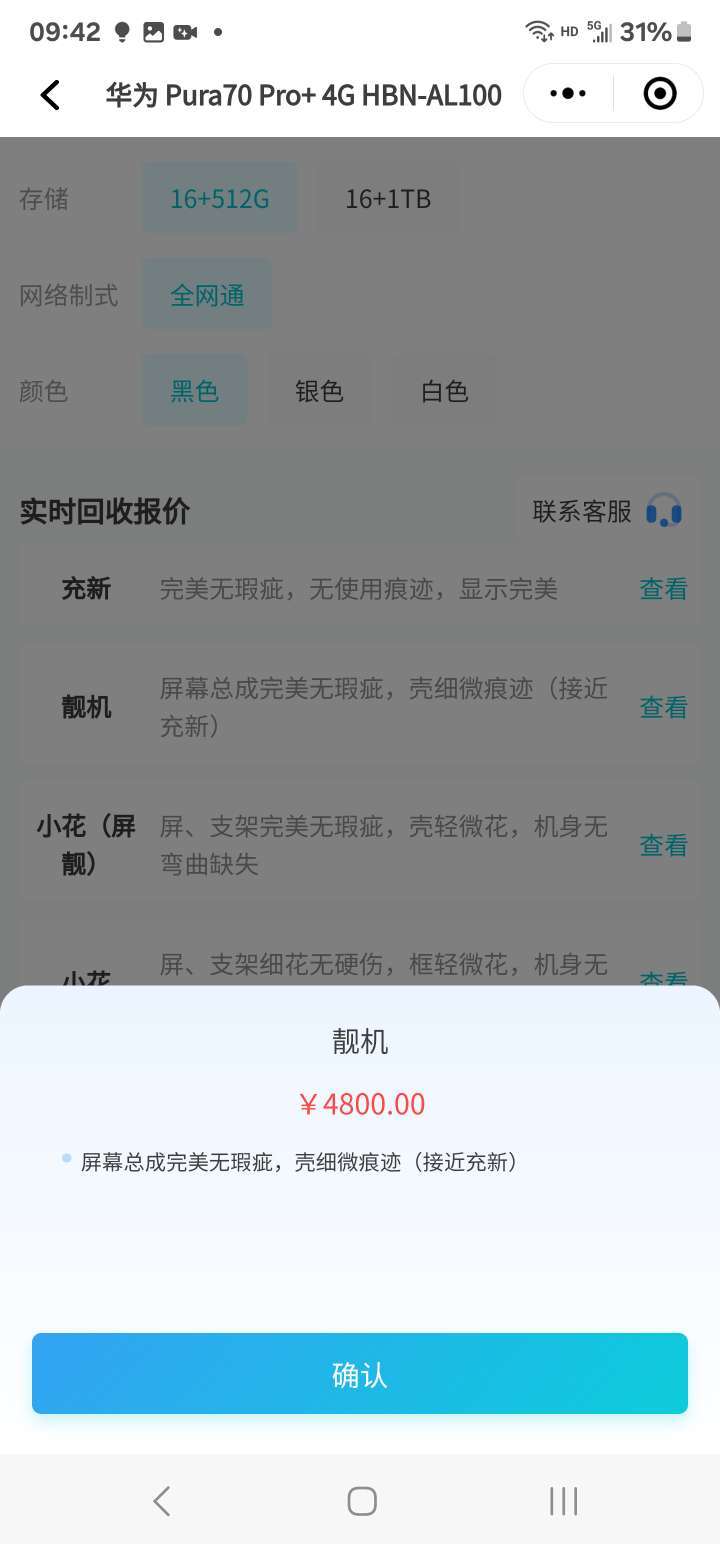Go back using the header arrow

[x=50, y=95]
